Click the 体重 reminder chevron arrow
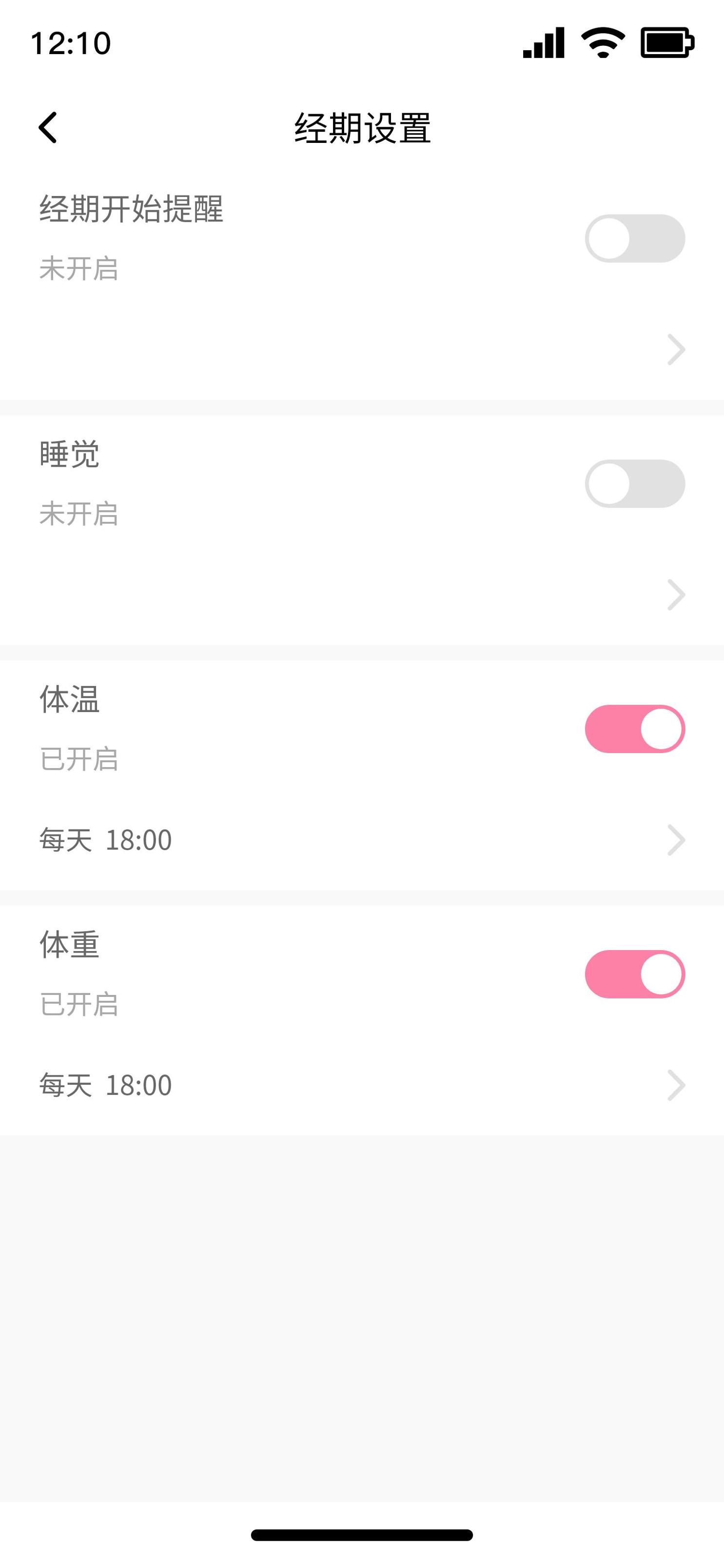Image resolution: width=724 pixels, height=1568 pixels. click(675, 1084)
